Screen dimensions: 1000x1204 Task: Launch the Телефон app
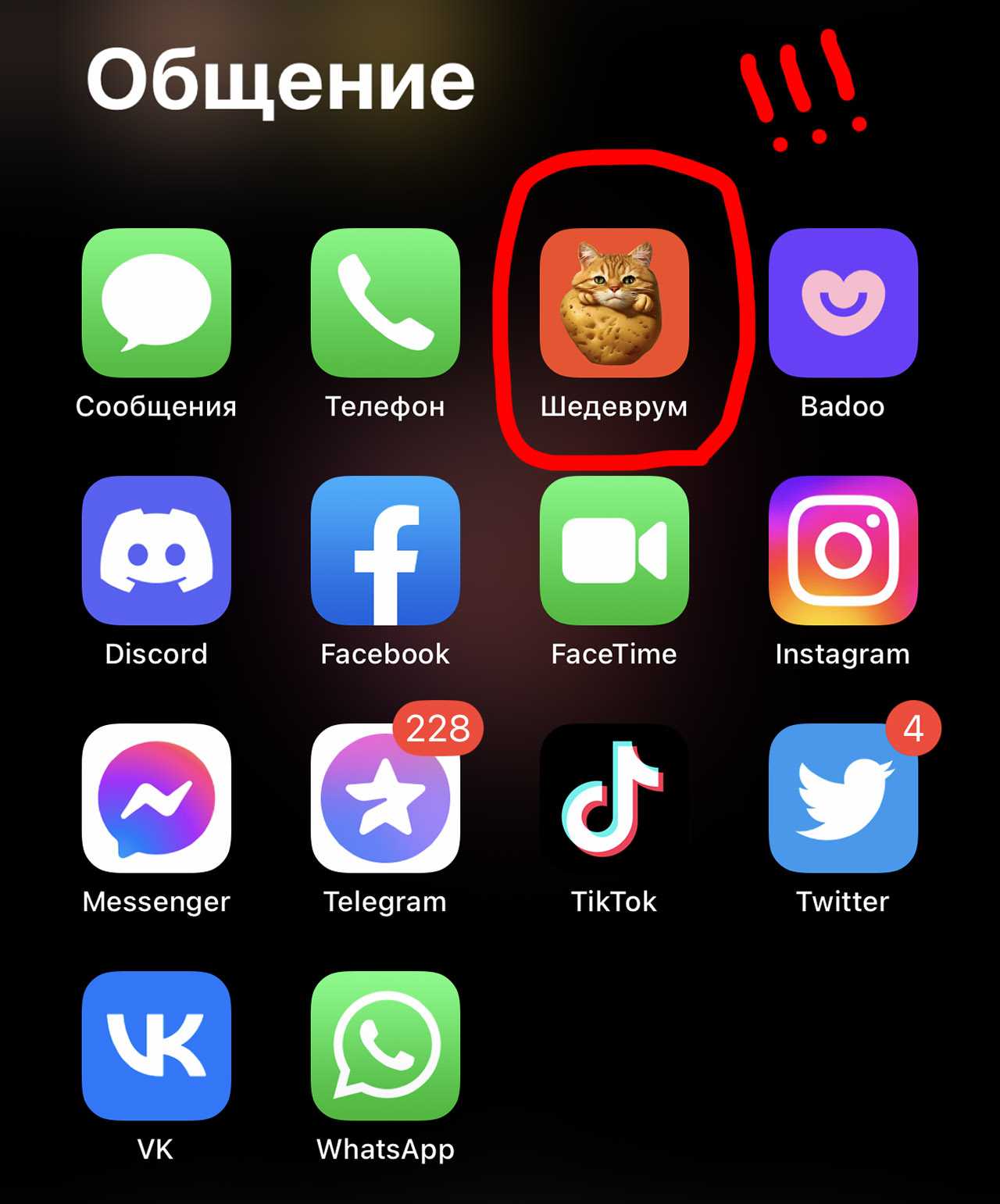(x=385, y=303)
